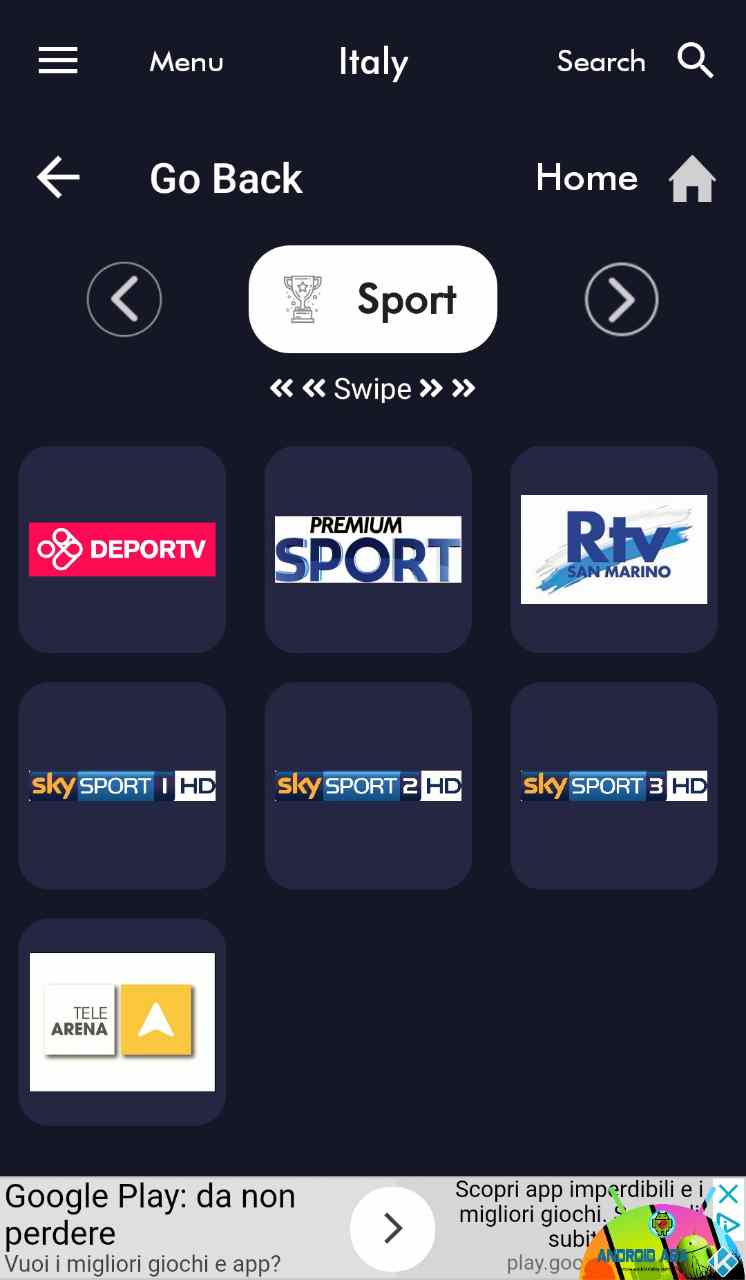Open the Premium Sport channel
This screenshot has height=1280, width=746.
pos(368,549)
